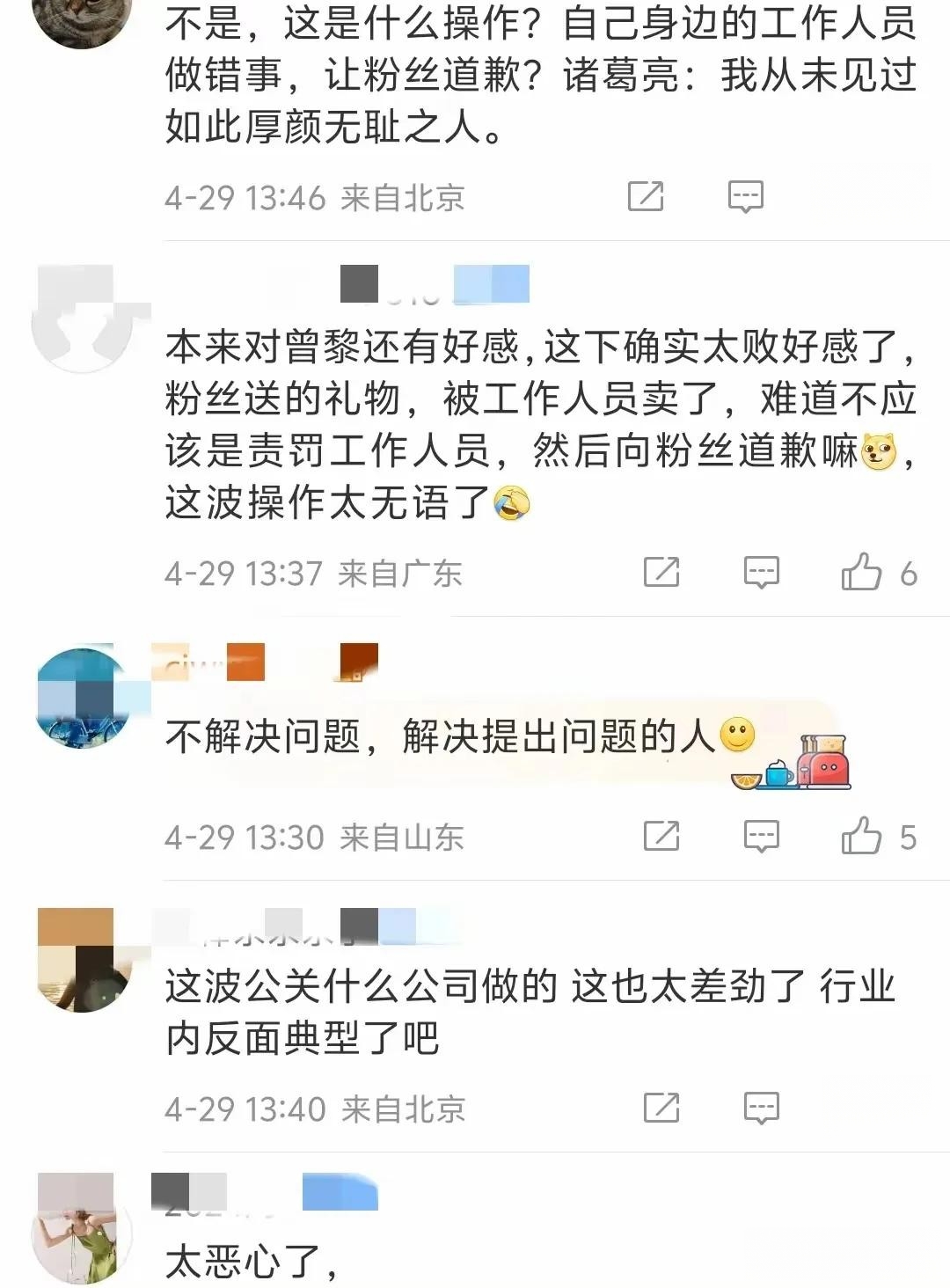The image size is (950, 1288).
Task: Reply to the 13:30 comment from 山东
Action: (x=762, y=836)
